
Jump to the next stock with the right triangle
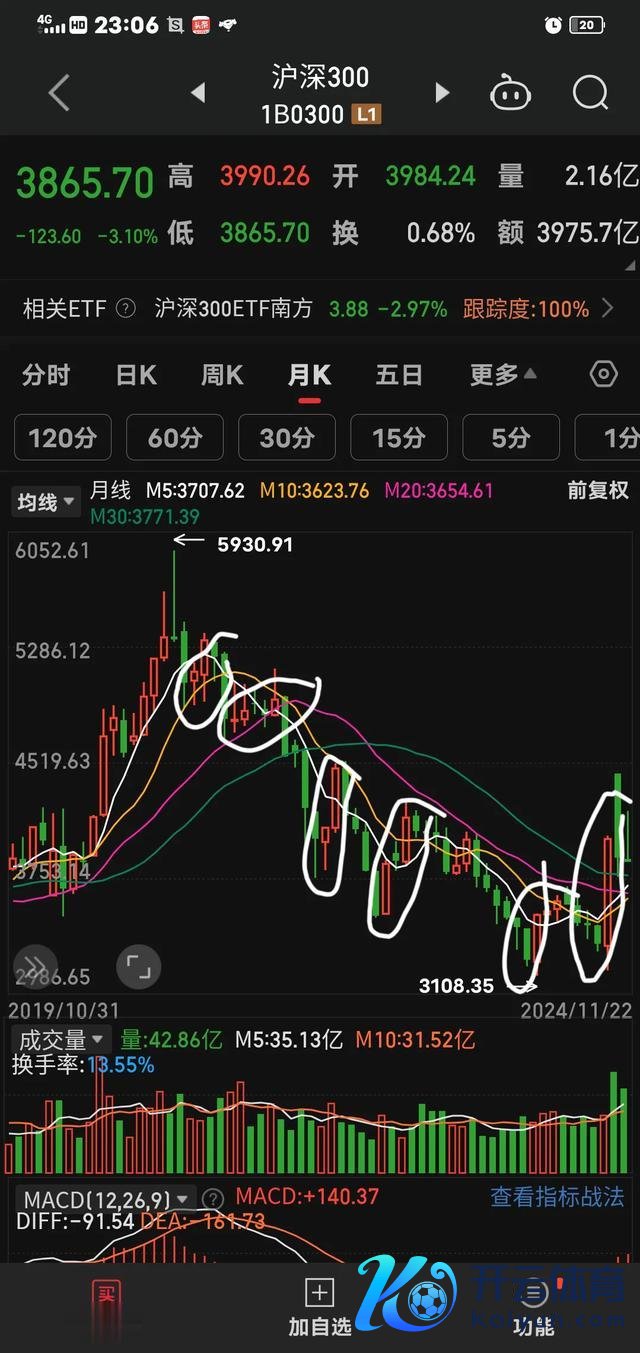click(x=441, y=94)
